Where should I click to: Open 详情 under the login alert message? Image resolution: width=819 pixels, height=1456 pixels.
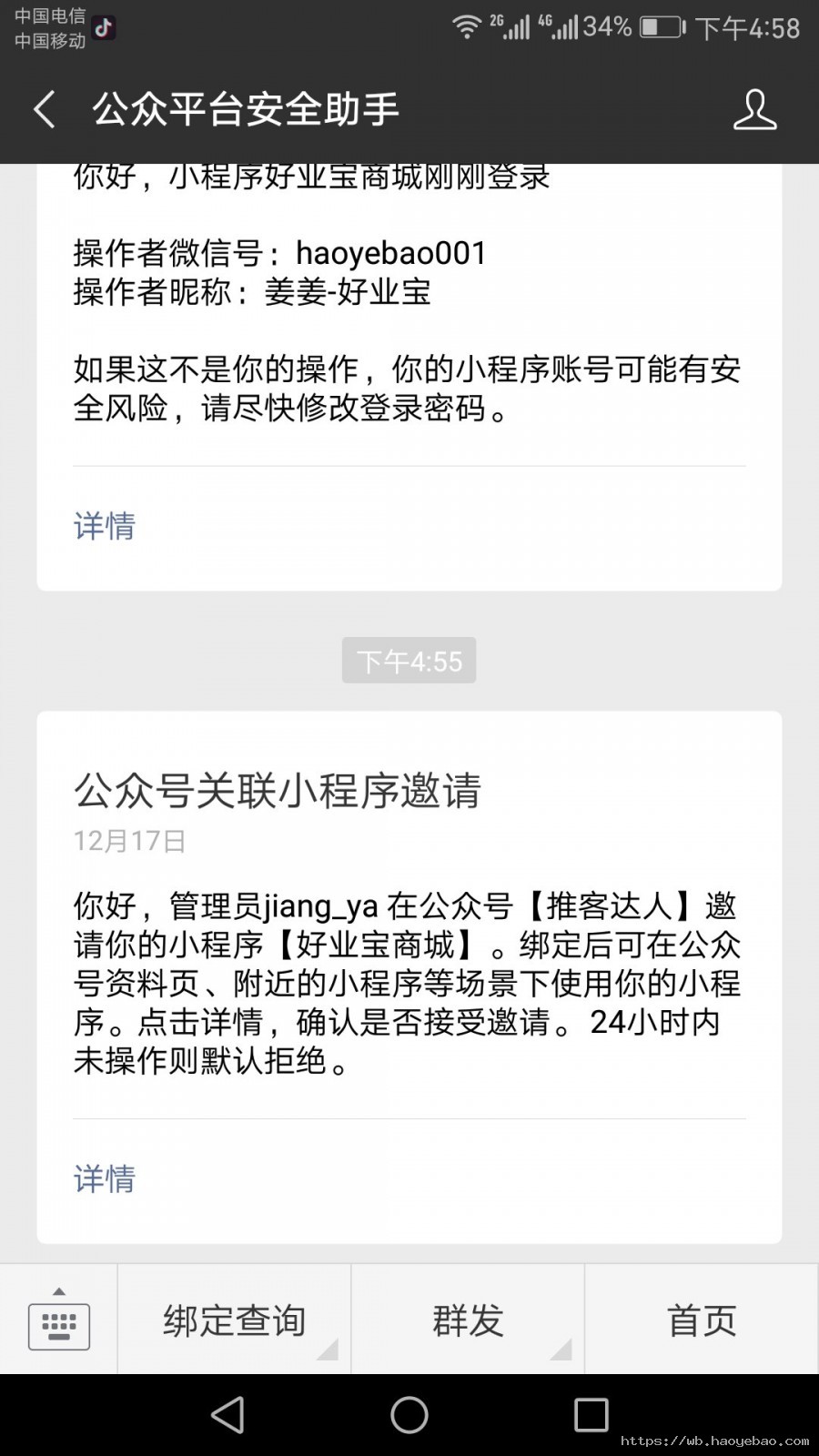[x=104, y=526]
